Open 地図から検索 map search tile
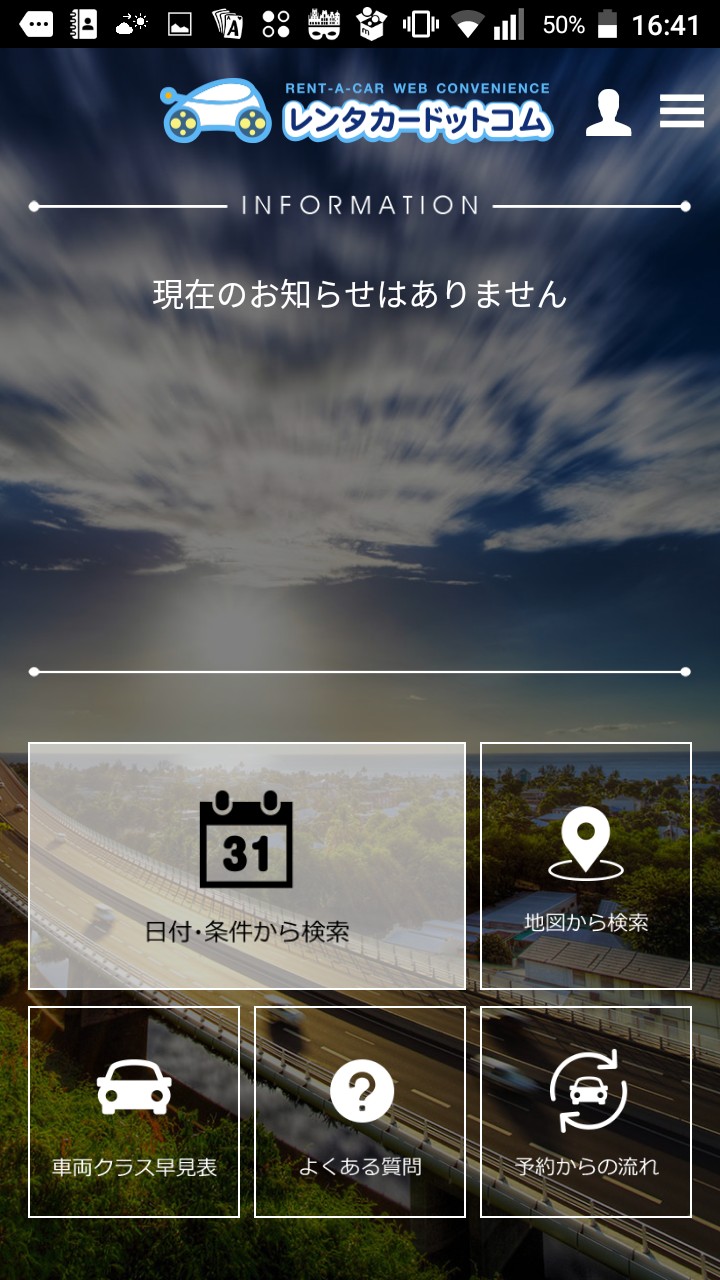 (586, 866)
